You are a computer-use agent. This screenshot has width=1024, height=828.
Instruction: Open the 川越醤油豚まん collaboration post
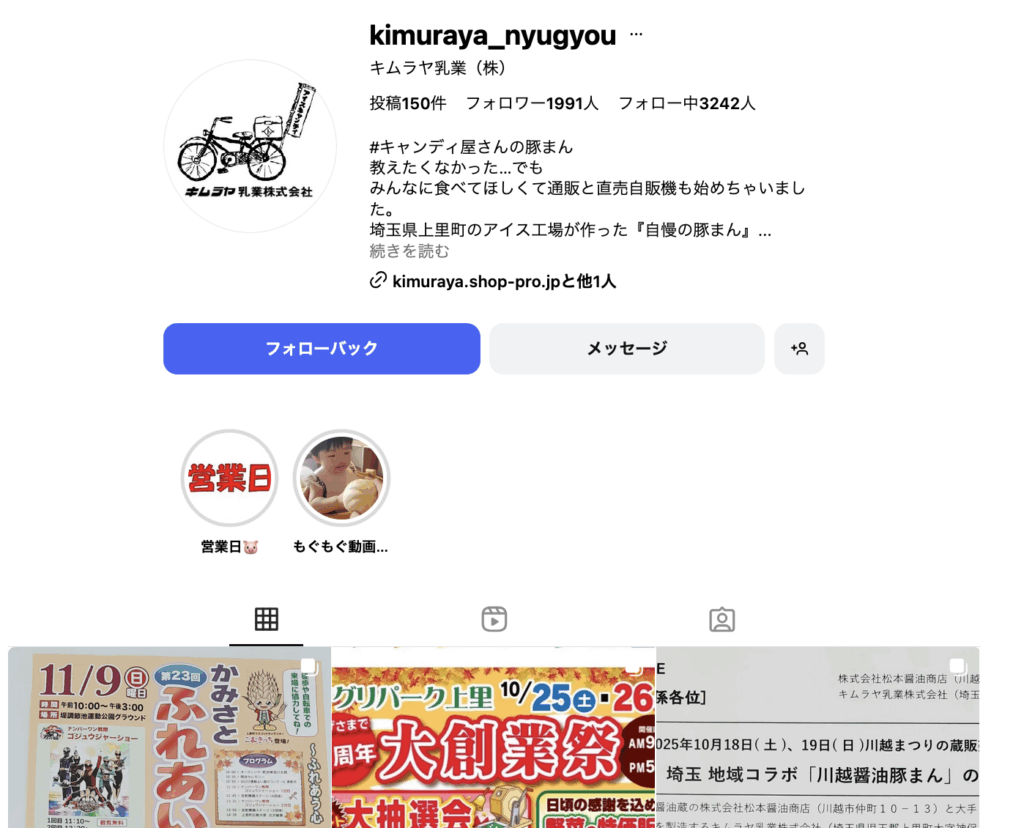coord(818,738)
